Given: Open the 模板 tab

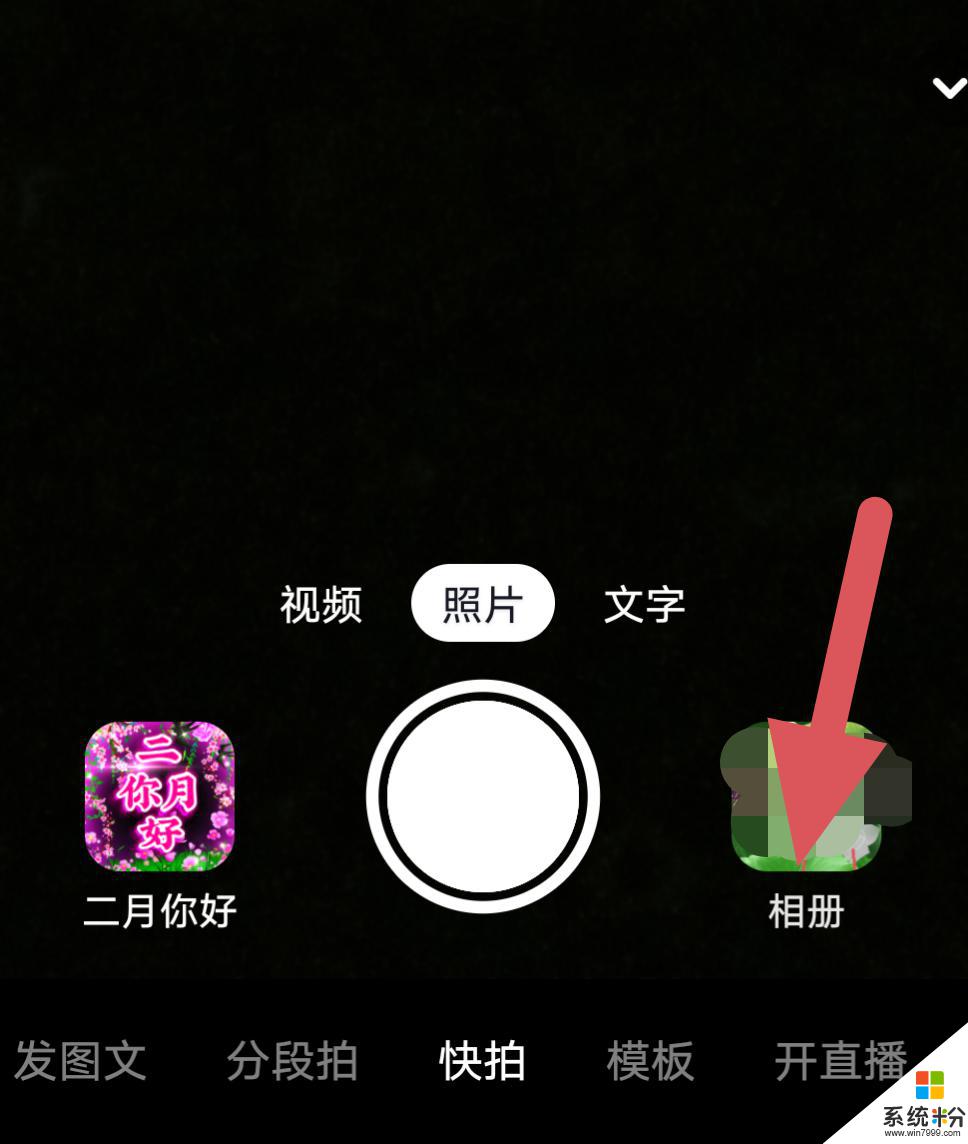Looking at the screenshot, I should 650,1061.
